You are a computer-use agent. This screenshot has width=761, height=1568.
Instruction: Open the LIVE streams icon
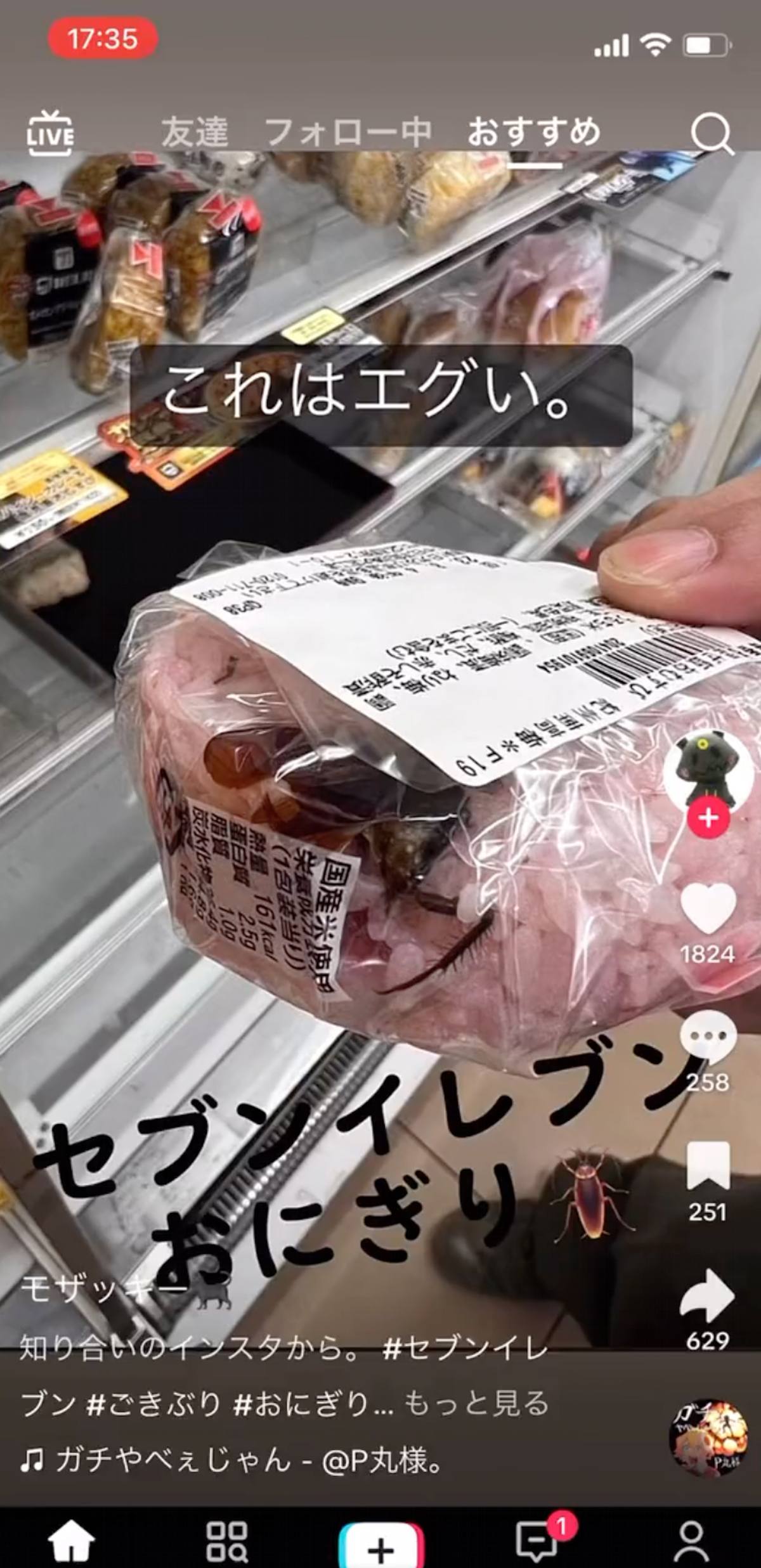pyautogui.click(x=50, y=133)
